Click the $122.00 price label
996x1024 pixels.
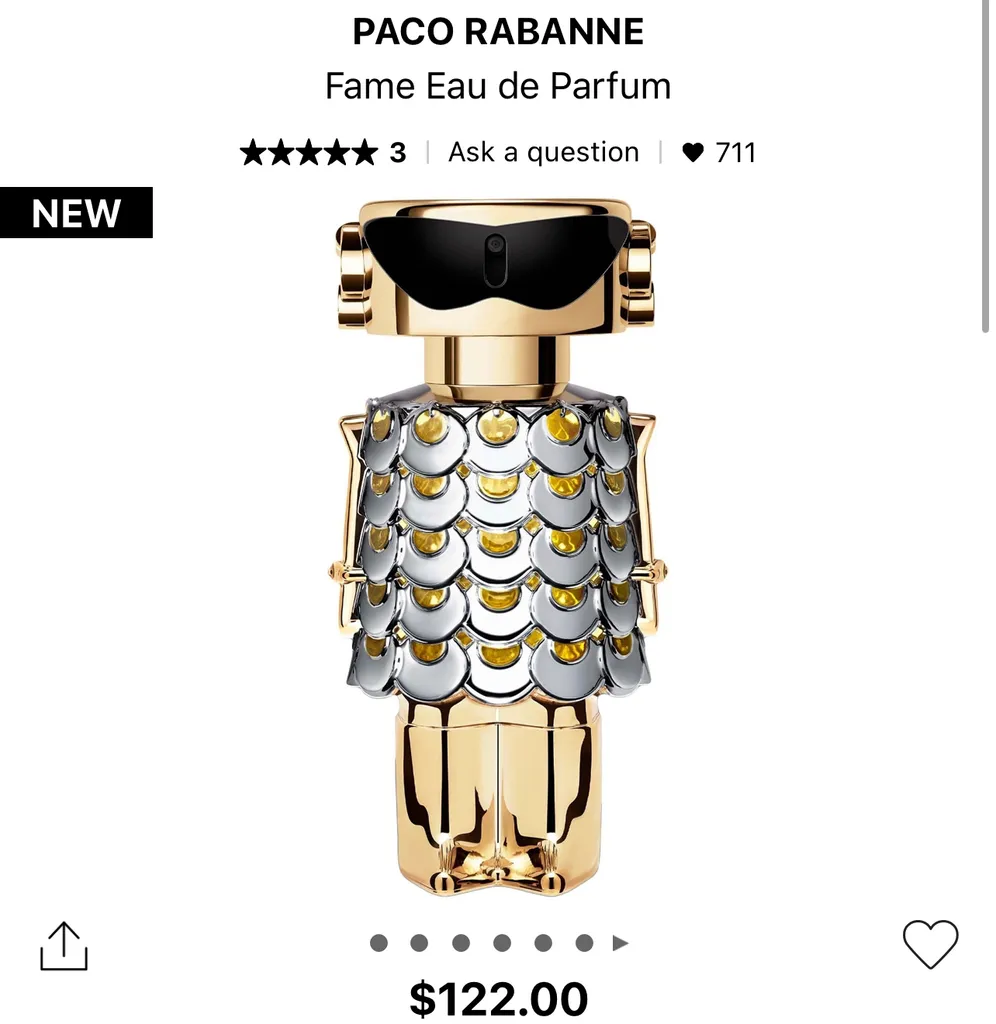click(497, 997)
